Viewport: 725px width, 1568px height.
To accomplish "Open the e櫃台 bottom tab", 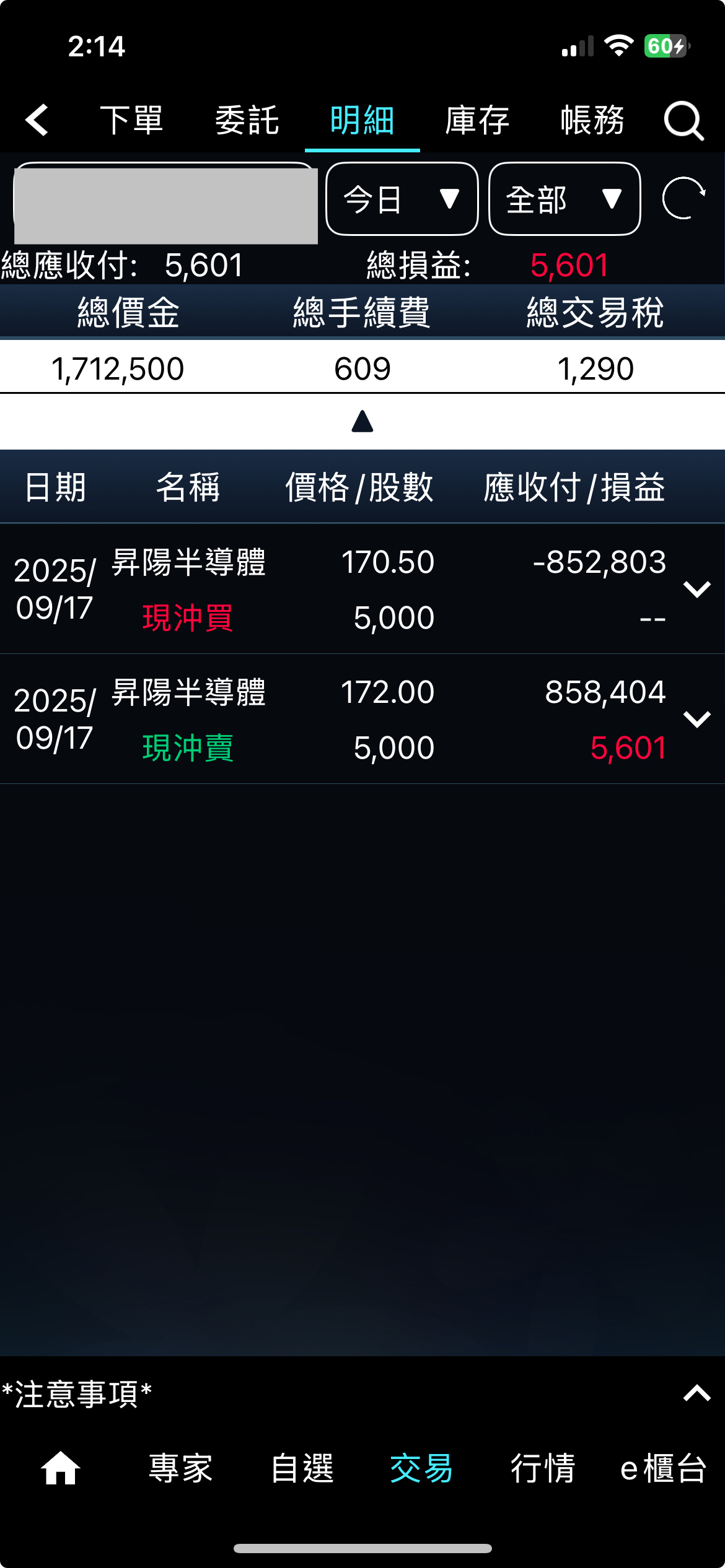I will [663, 1468].
